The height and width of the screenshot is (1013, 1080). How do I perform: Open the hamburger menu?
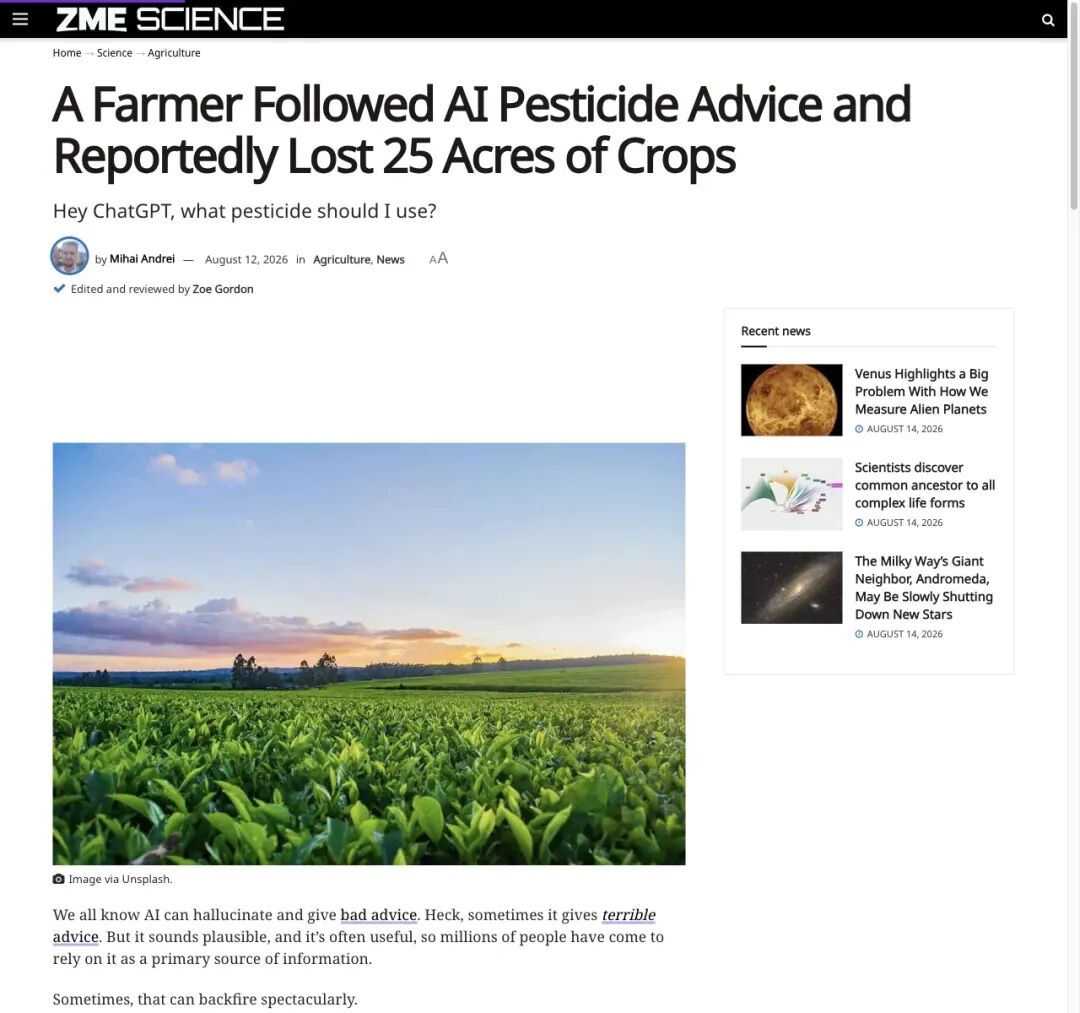click(x=20, y=19)
